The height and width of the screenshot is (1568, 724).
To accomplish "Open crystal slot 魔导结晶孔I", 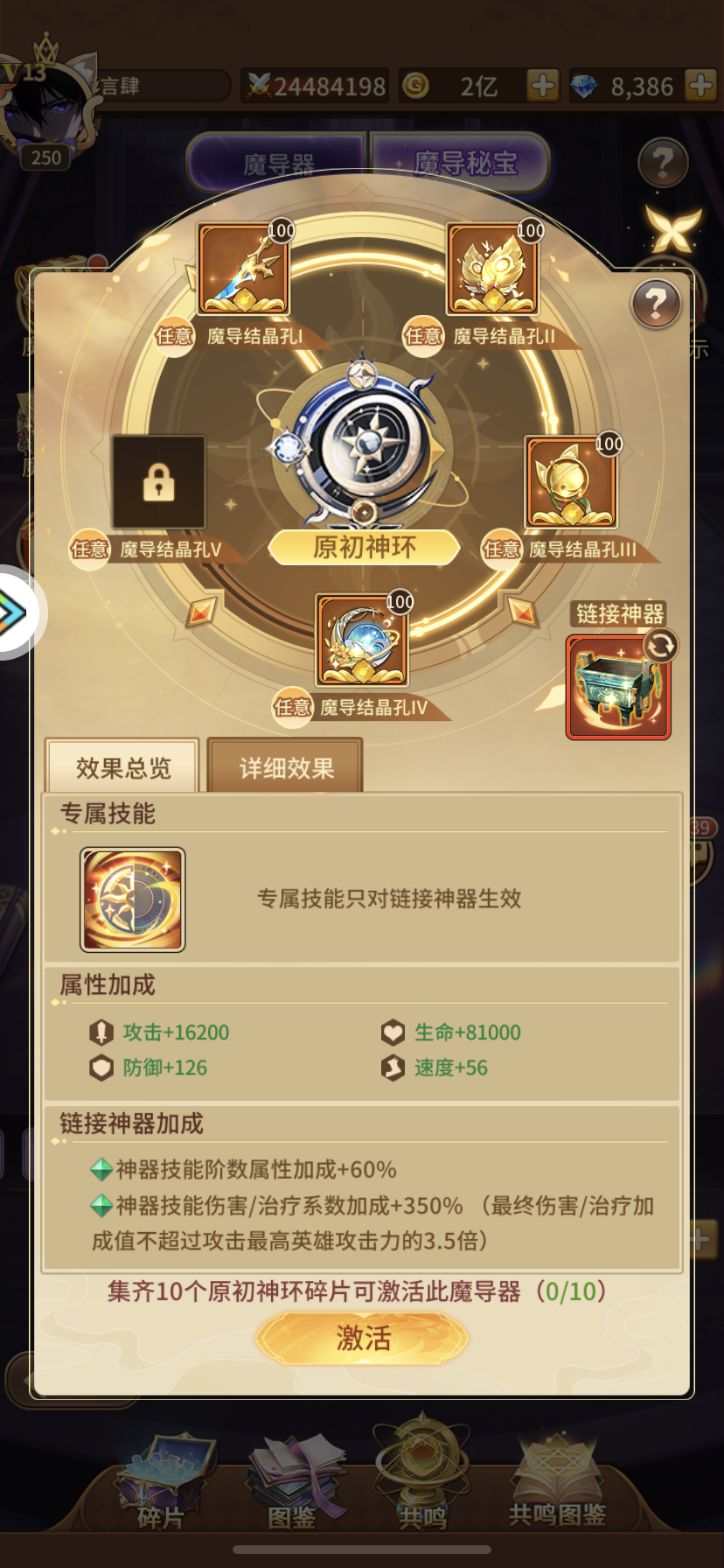I will pos(242,269).
